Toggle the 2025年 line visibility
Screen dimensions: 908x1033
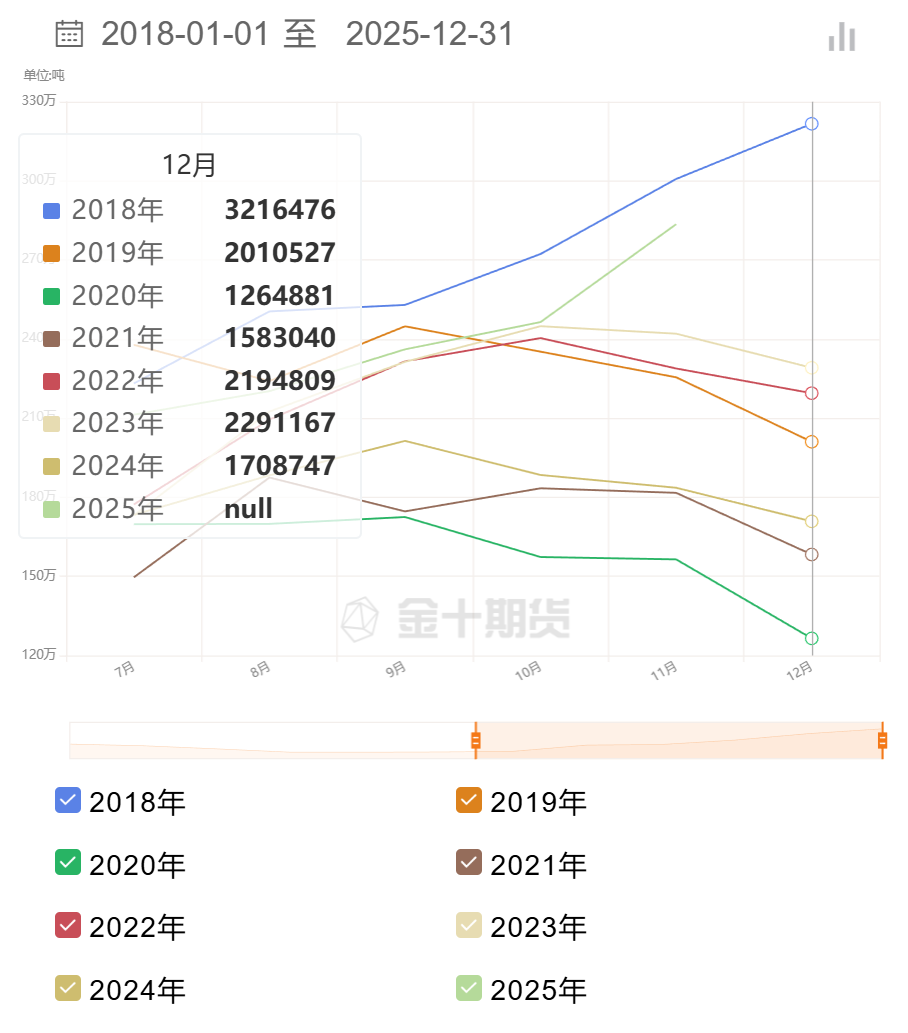click(x=469, y=990)
